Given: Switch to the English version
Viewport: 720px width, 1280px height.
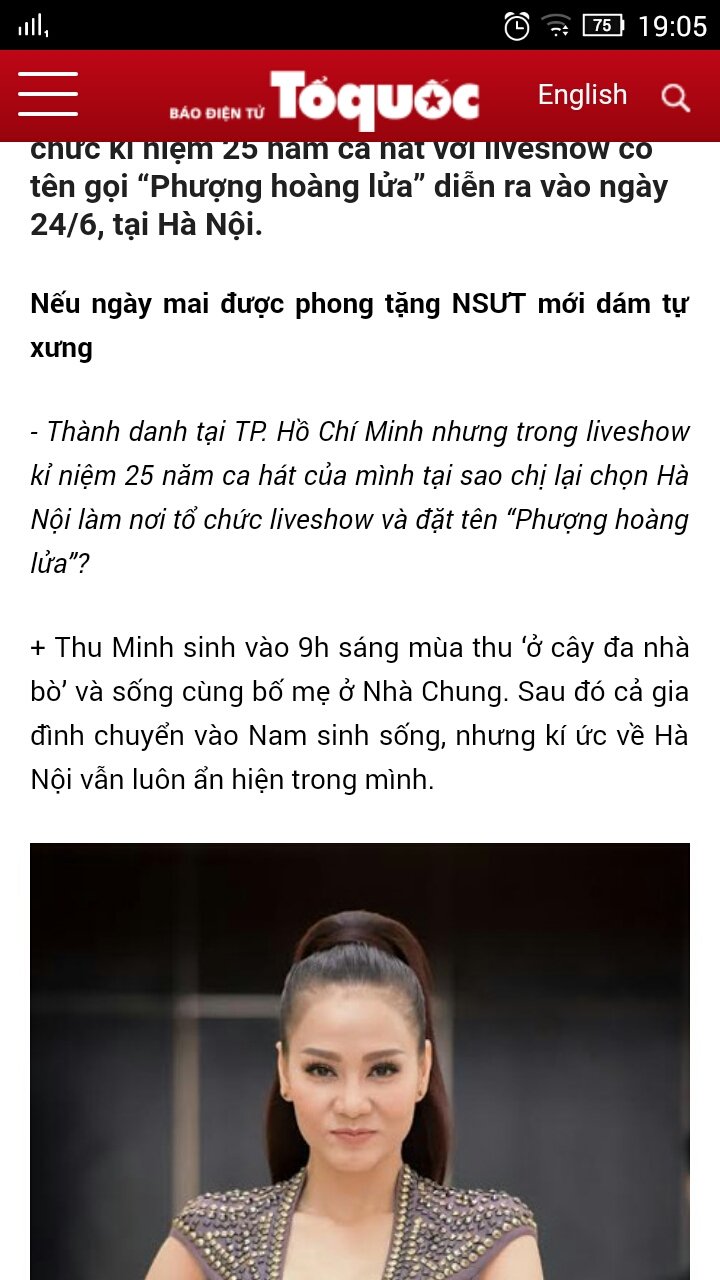Looking at the screenshot, I should coord(582,95).
